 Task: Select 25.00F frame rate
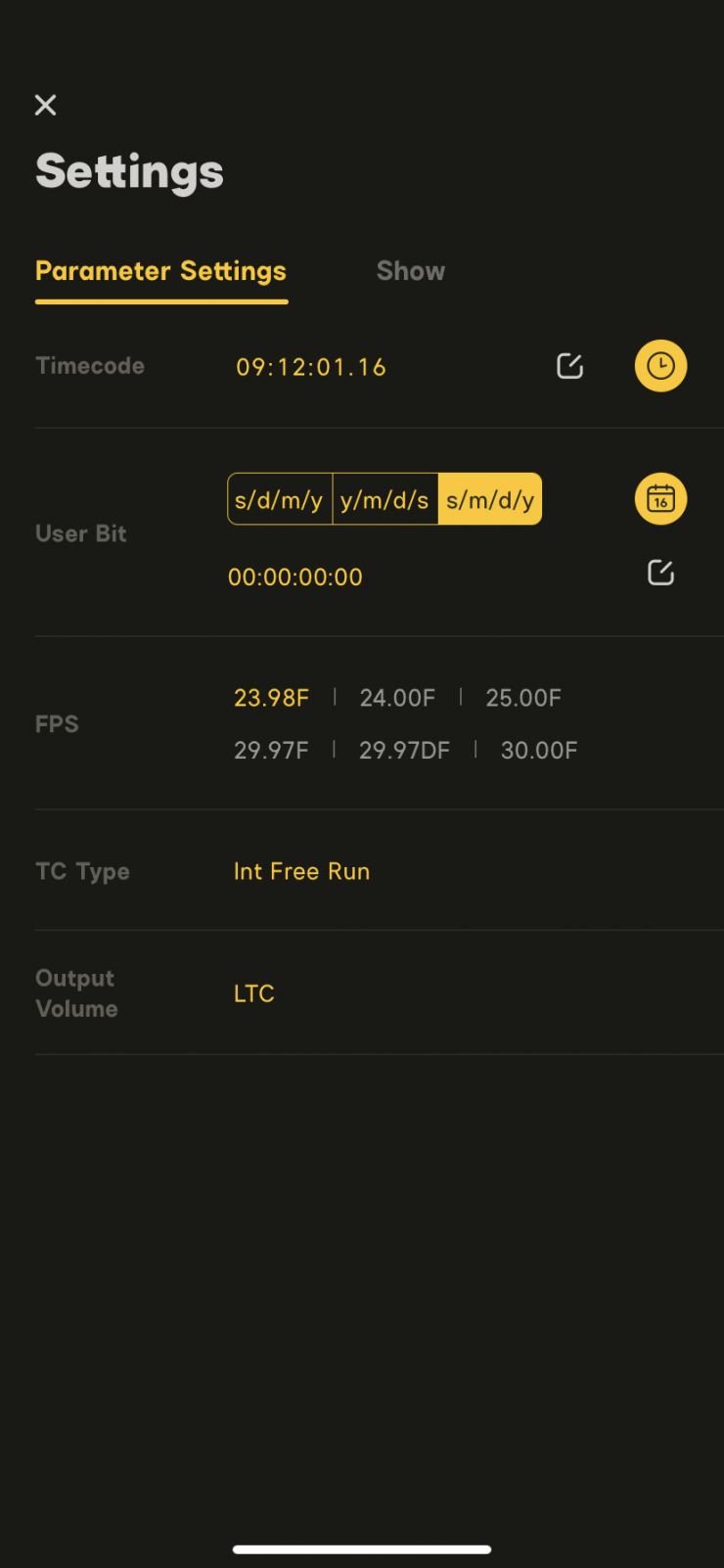click(523, 698)
